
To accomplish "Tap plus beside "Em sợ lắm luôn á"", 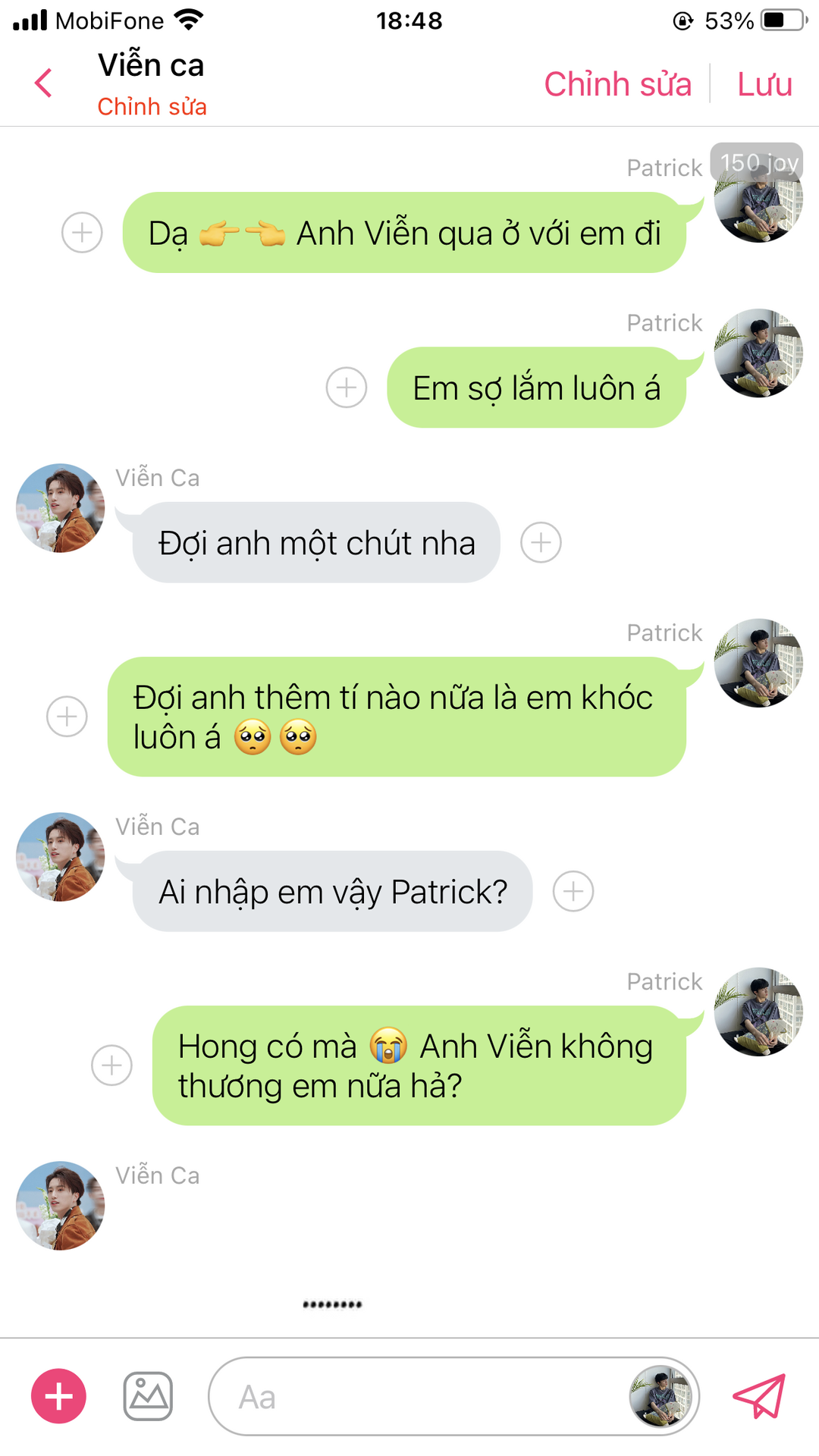I will (347, 388).
